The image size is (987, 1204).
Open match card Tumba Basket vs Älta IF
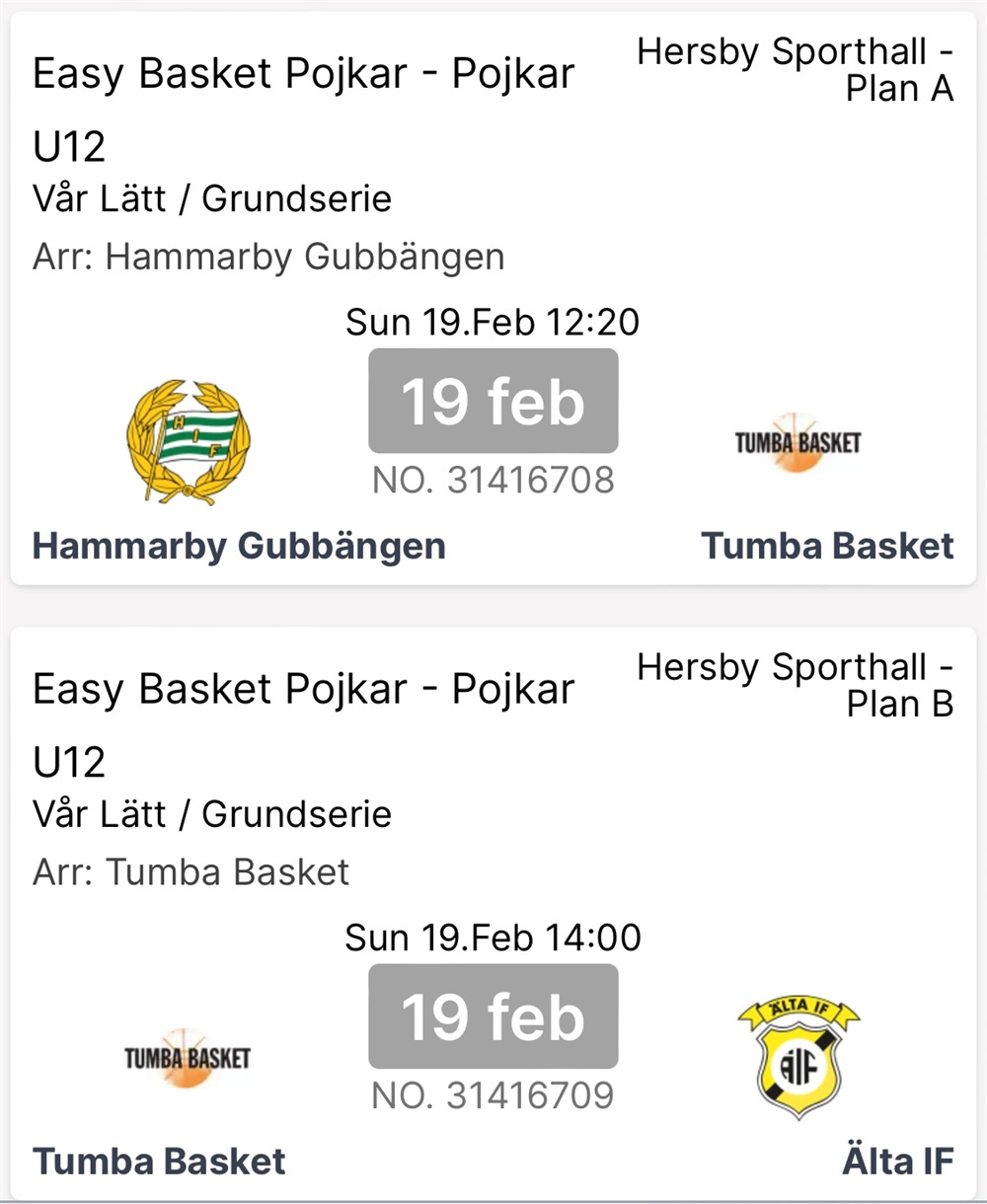493,913
